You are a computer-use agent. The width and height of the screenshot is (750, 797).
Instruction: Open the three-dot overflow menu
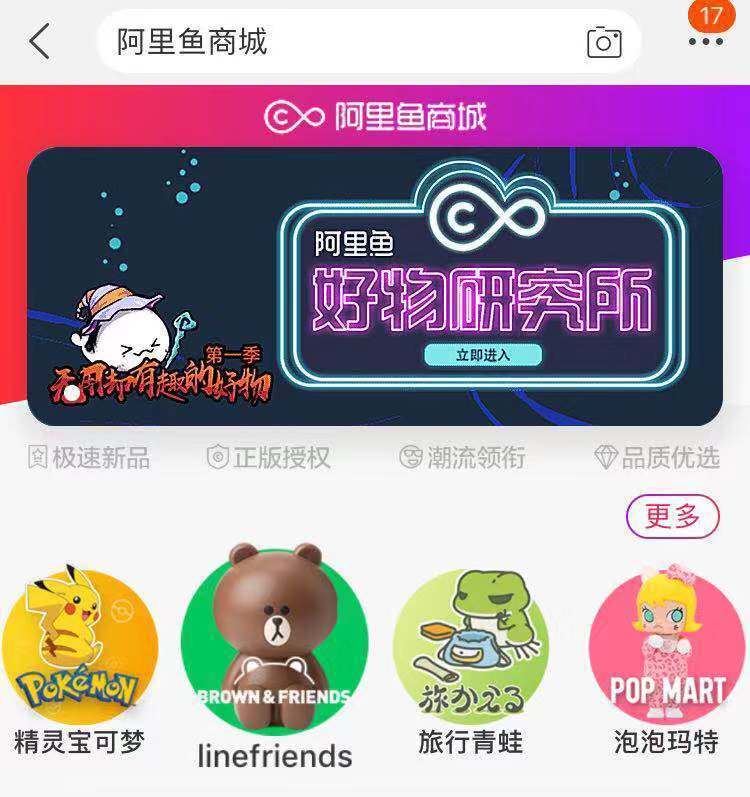[x=706, y=42]
